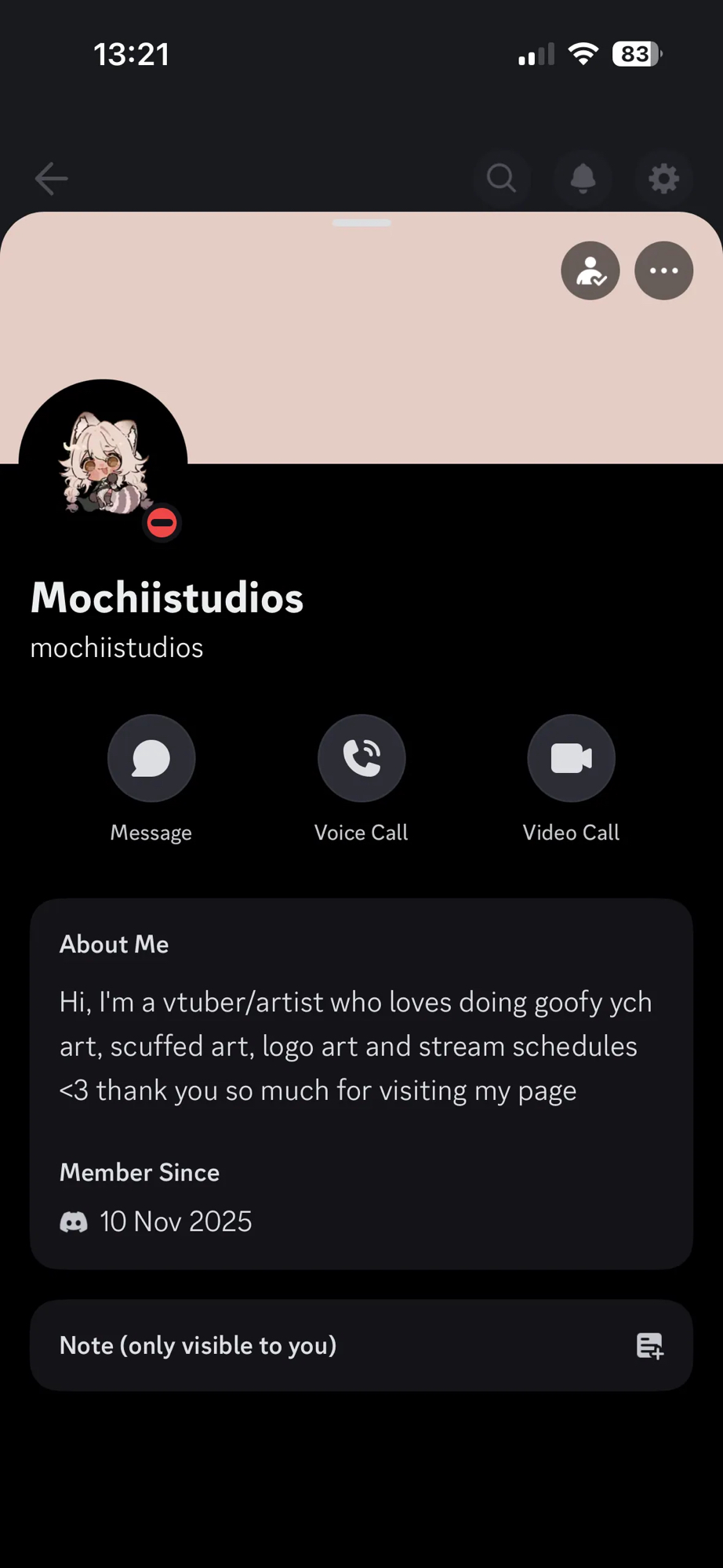723x1568 pixels.
Task: Open the three-dot overflow menu
Action: pos(663,270)
